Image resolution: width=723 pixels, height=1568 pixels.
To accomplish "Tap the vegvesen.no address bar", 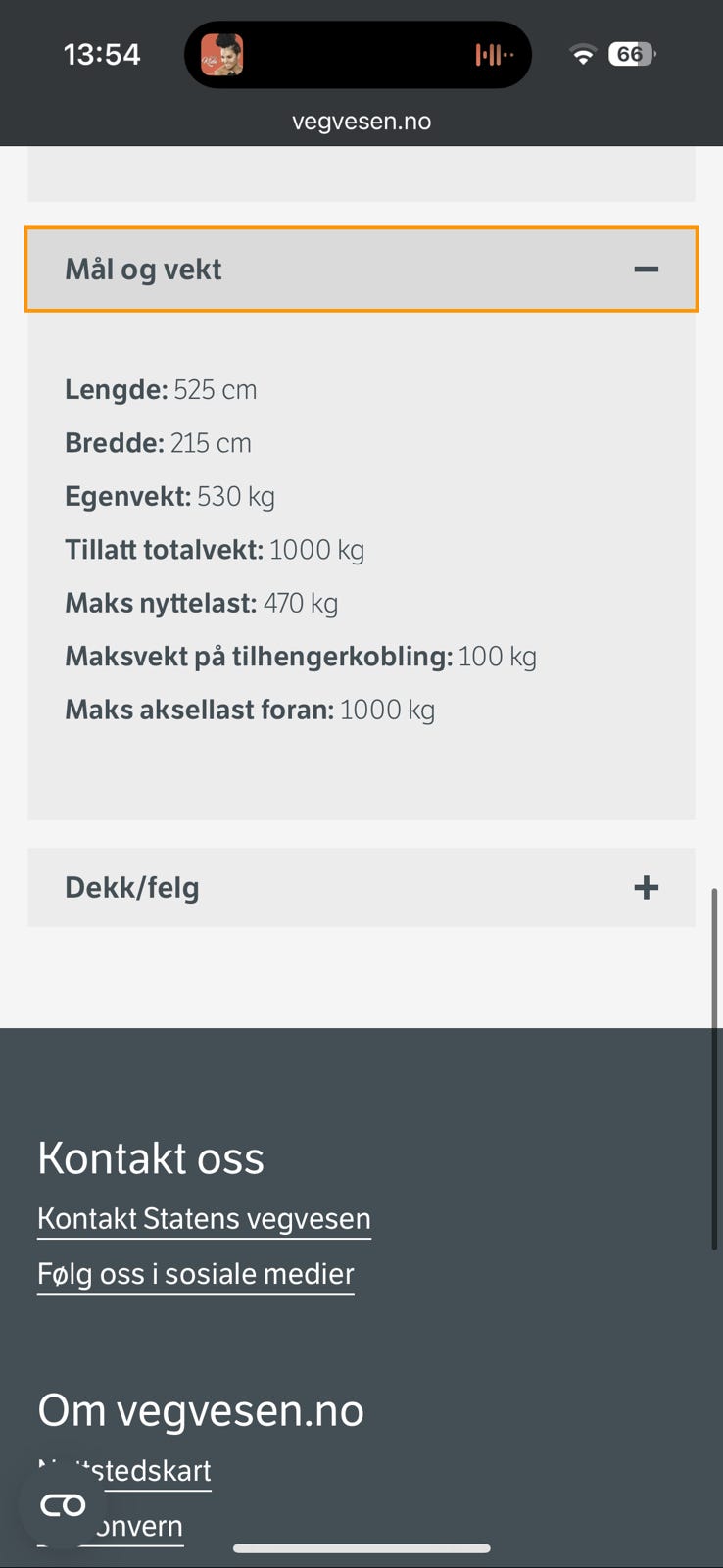I will point(361,122).
